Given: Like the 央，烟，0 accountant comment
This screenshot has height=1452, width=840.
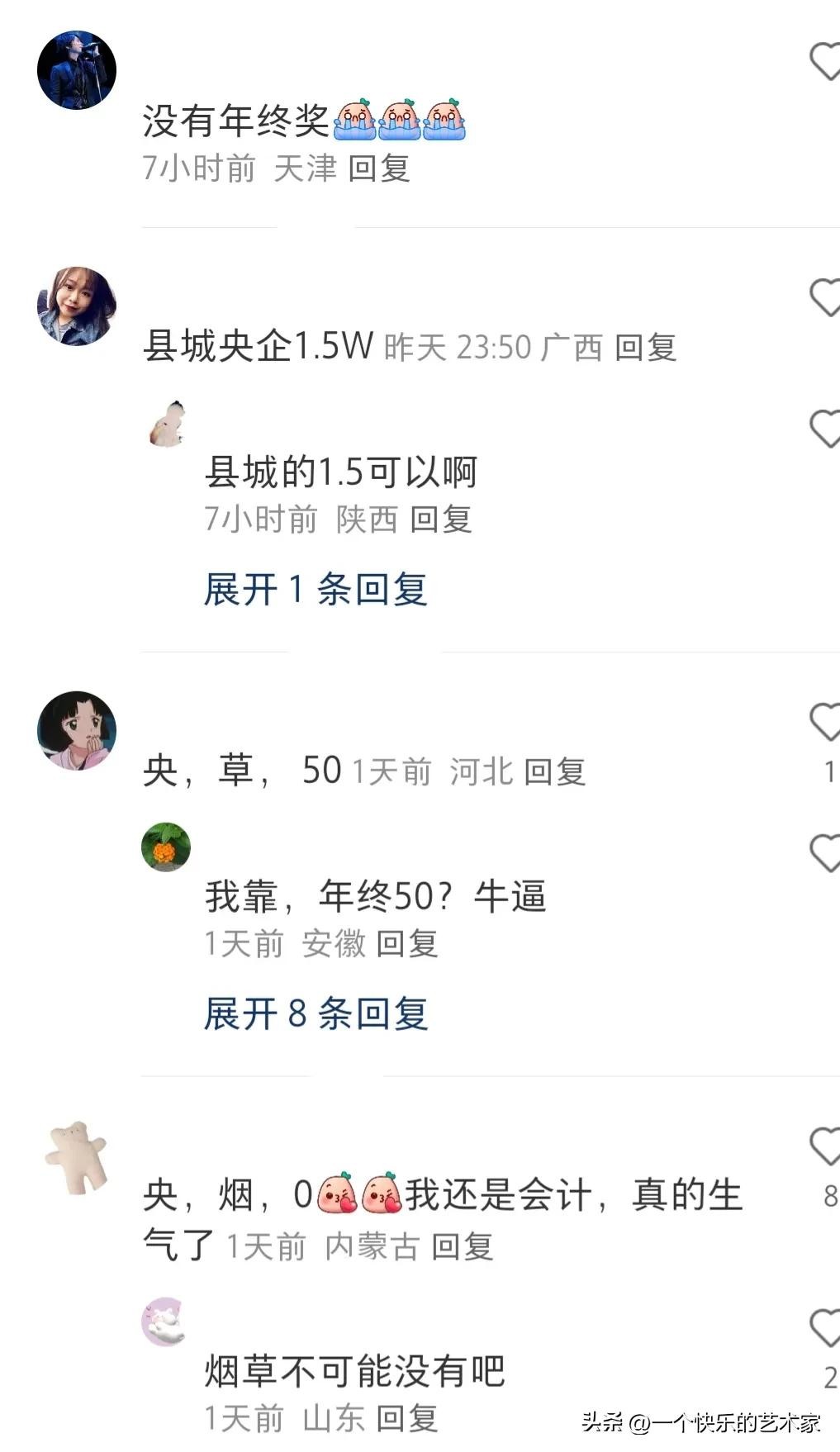Looking at the screenshot, I should tap(824, 1146).
